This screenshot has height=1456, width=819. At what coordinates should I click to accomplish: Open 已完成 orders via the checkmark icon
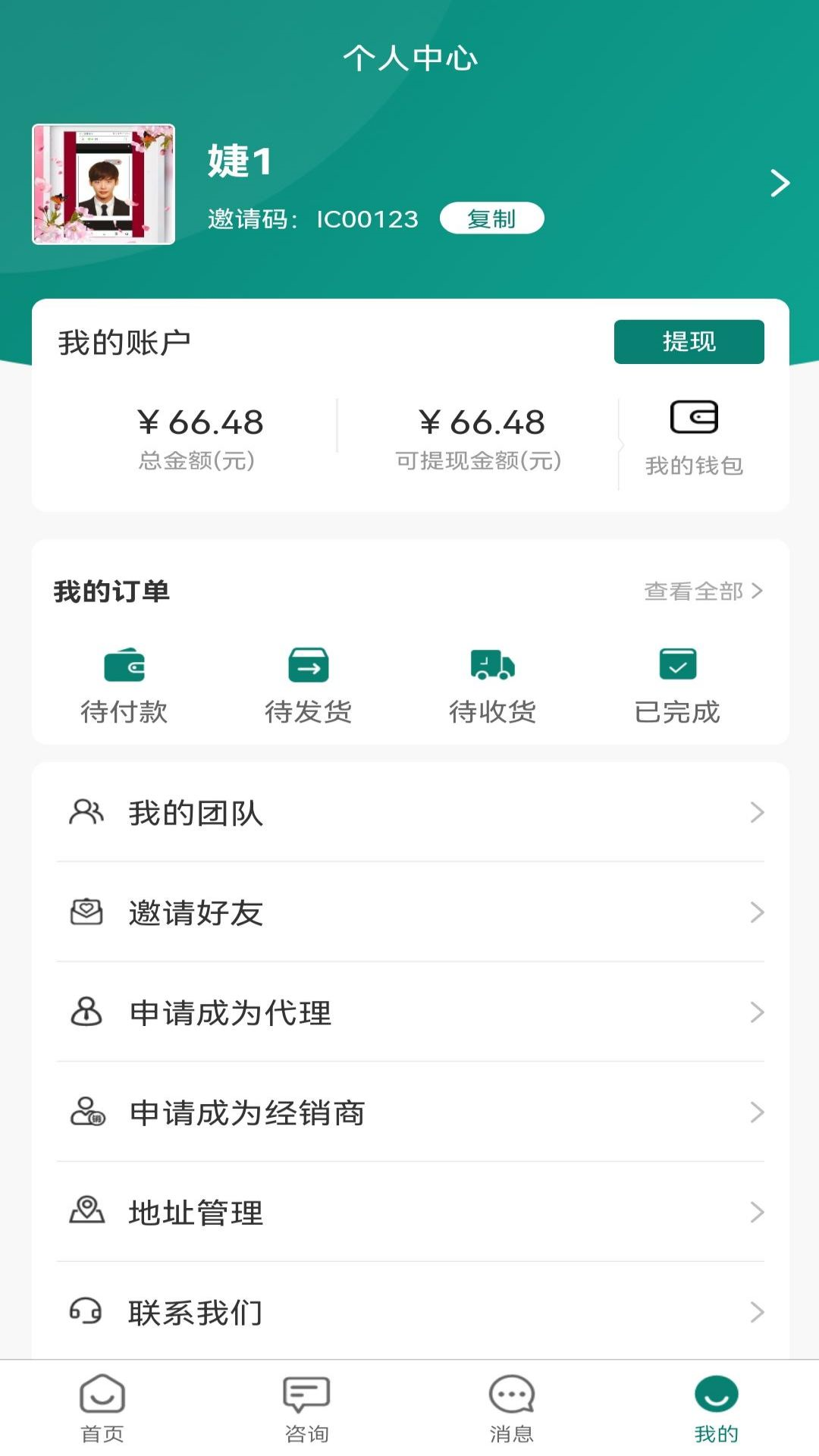pos(677,665)
